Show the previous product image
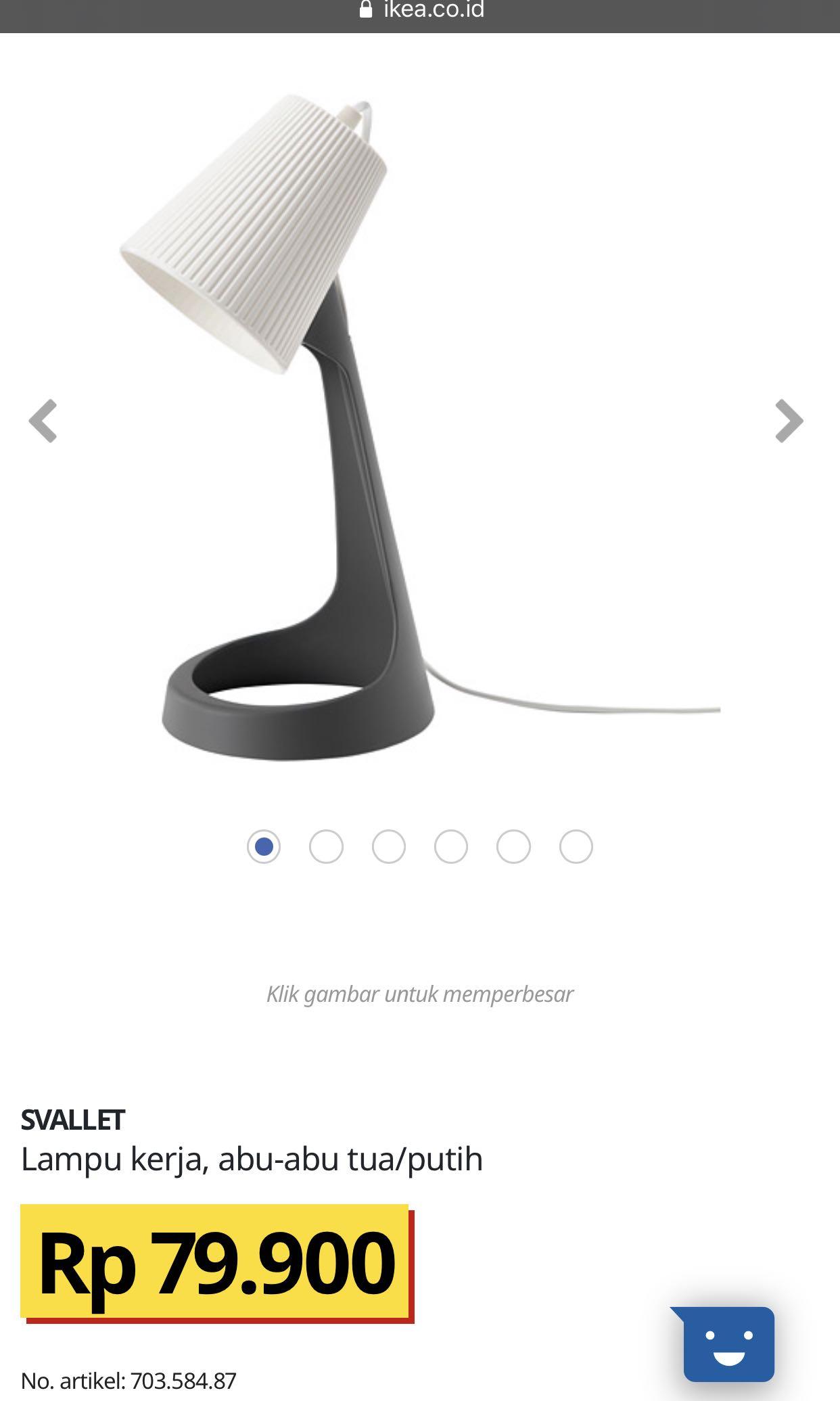 tap(43, 421)
